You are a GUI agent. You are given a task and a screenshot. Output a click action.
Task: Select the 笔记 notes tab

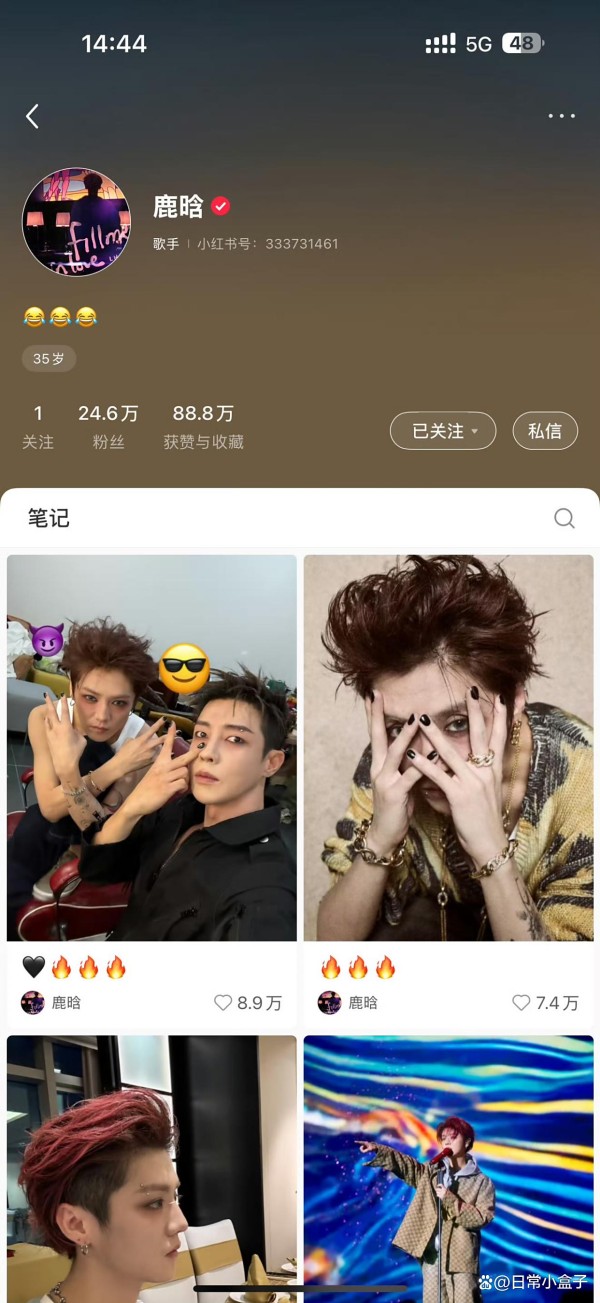click(48, 518)
